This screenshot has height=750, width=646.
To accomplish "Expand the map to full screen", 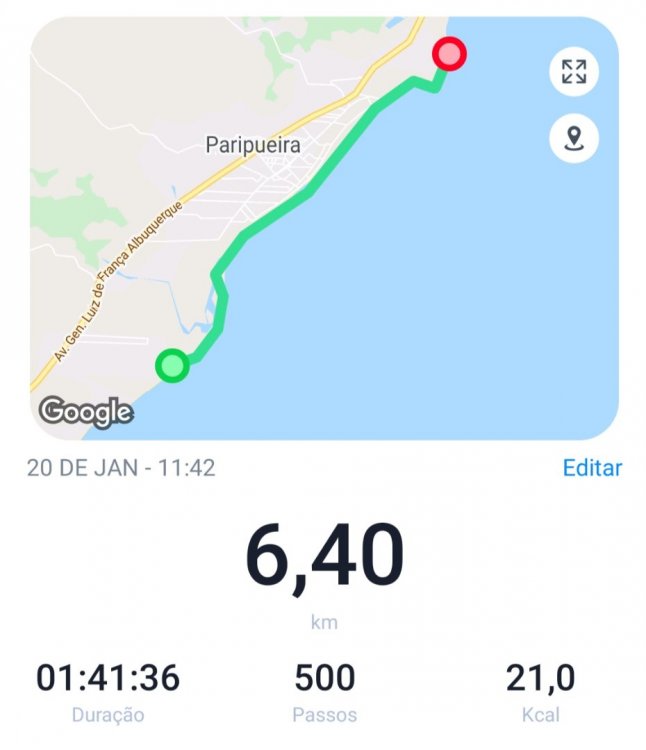I will 574,72.
